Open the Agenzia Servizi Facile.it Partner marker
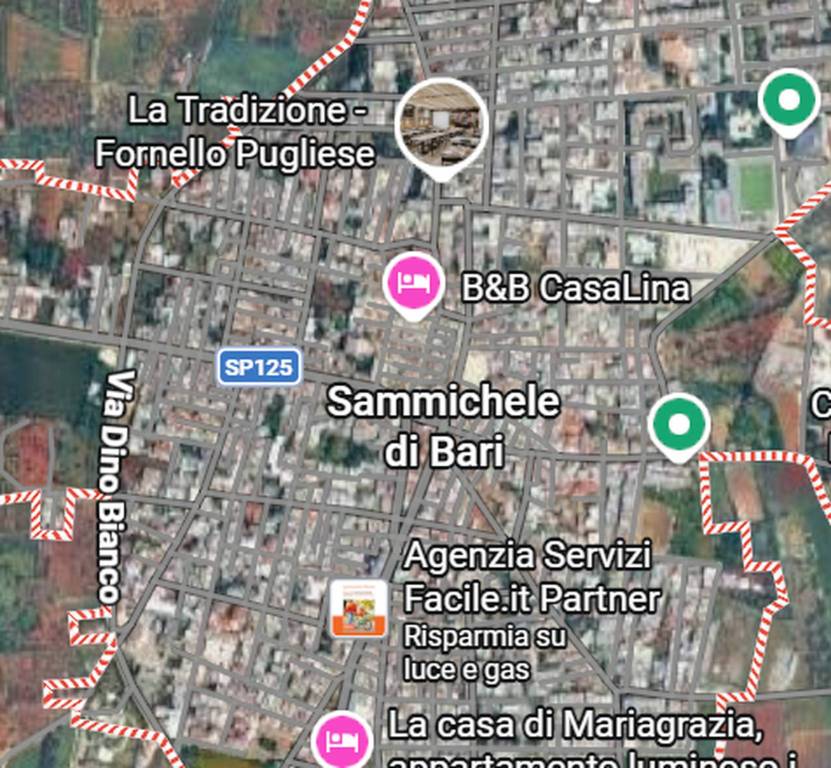This screenshot has width=831, height=768. (x=359, y=607)
